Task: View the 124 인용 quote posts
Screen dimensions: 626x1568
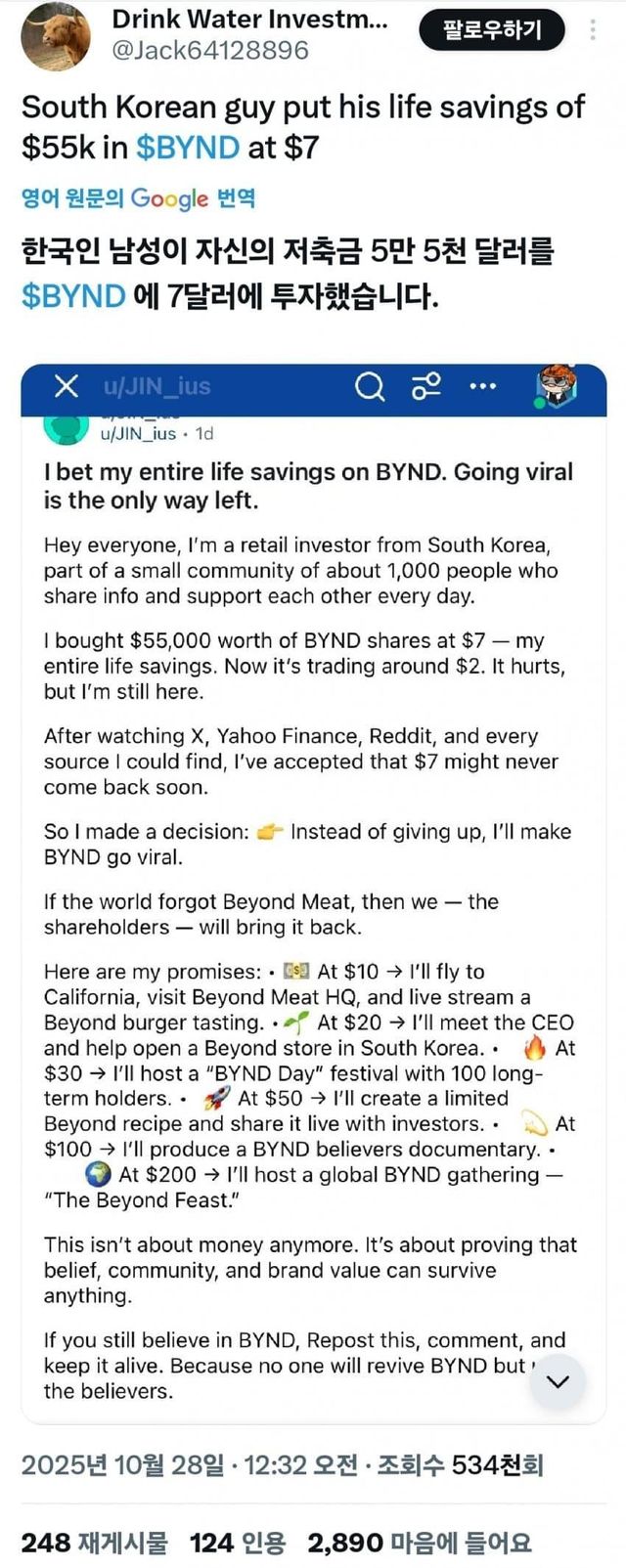Action: (x=238, y=1543)
